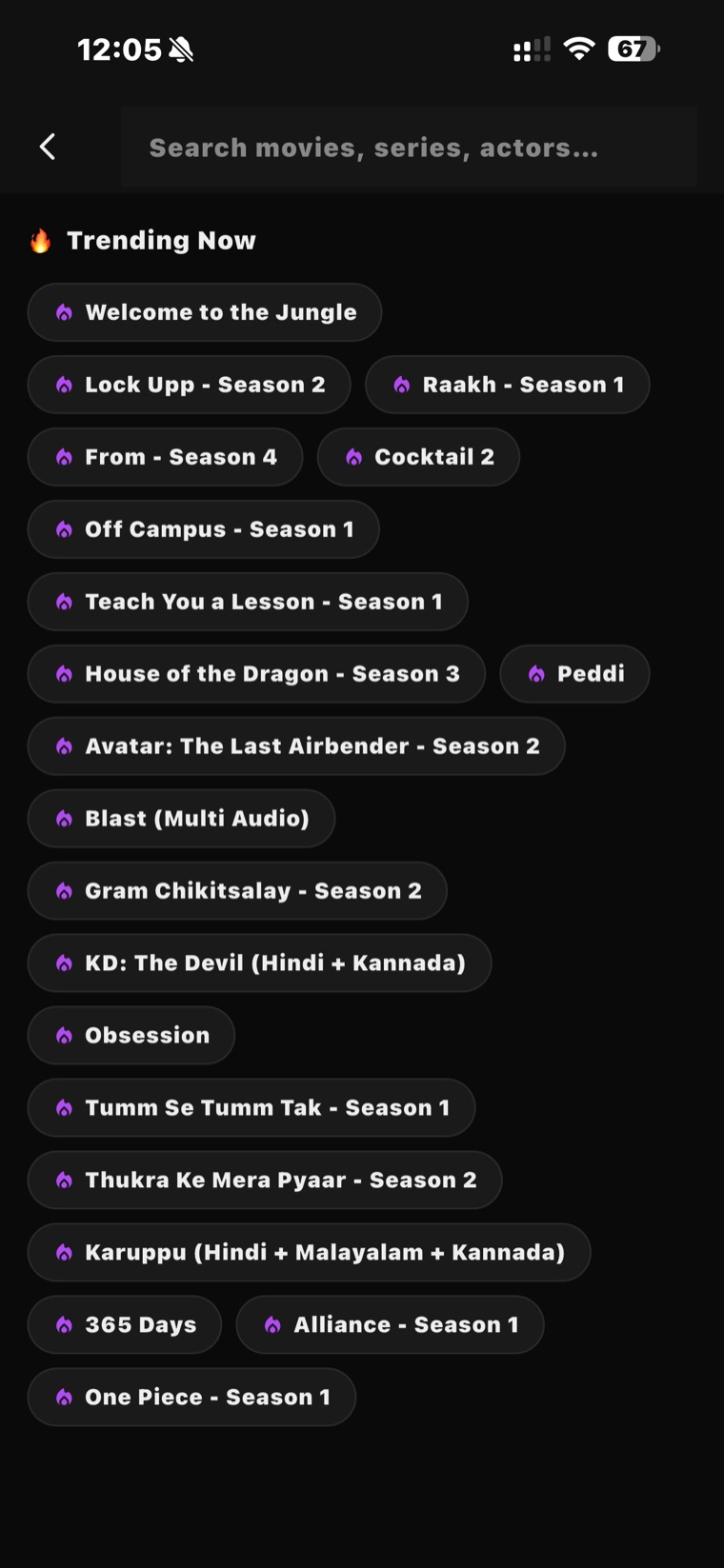Viewport: 724px width, 1568px height.
Task: Select the Welcome to the Jungle chip
Action: click(x=205, y=312)
